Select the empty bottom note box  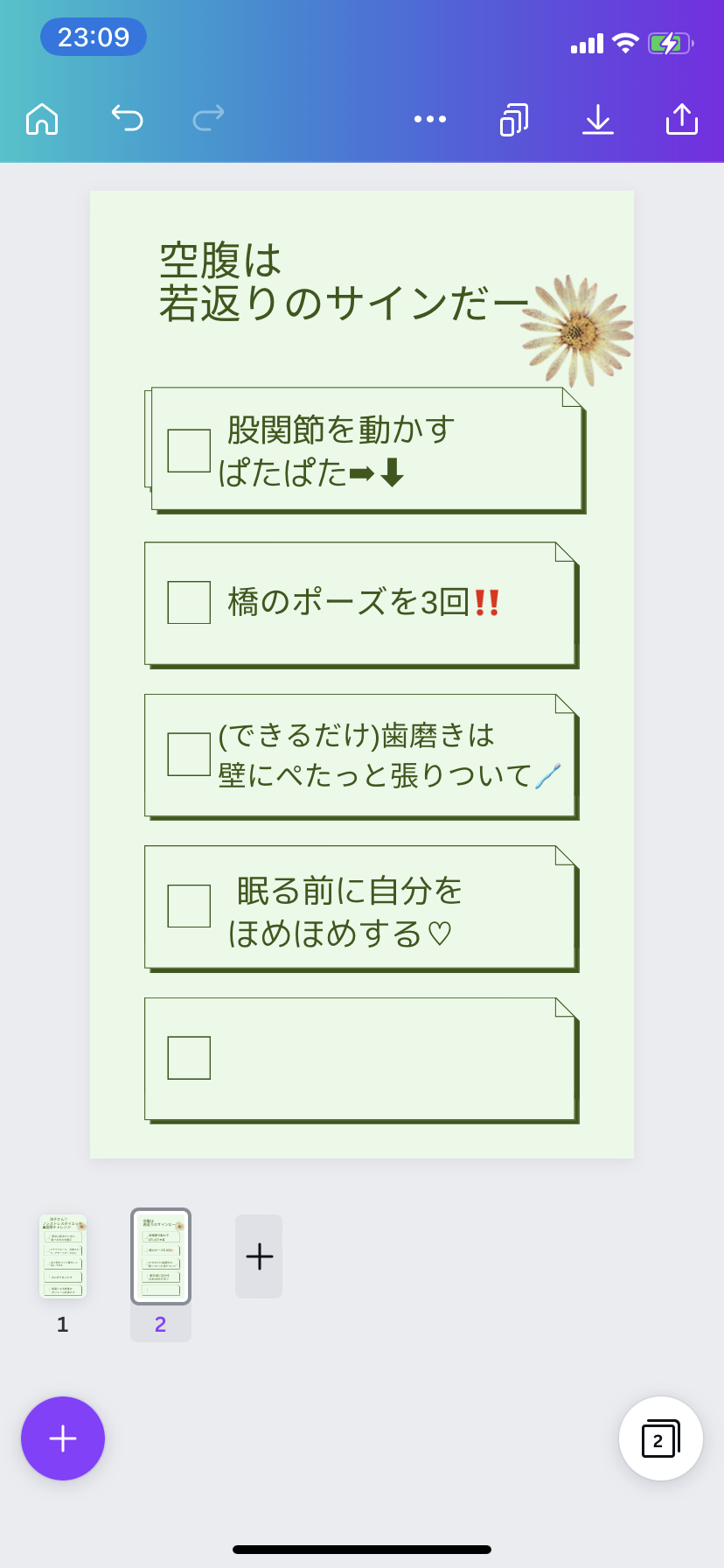pyautogui.click(x=361, y=1060)
